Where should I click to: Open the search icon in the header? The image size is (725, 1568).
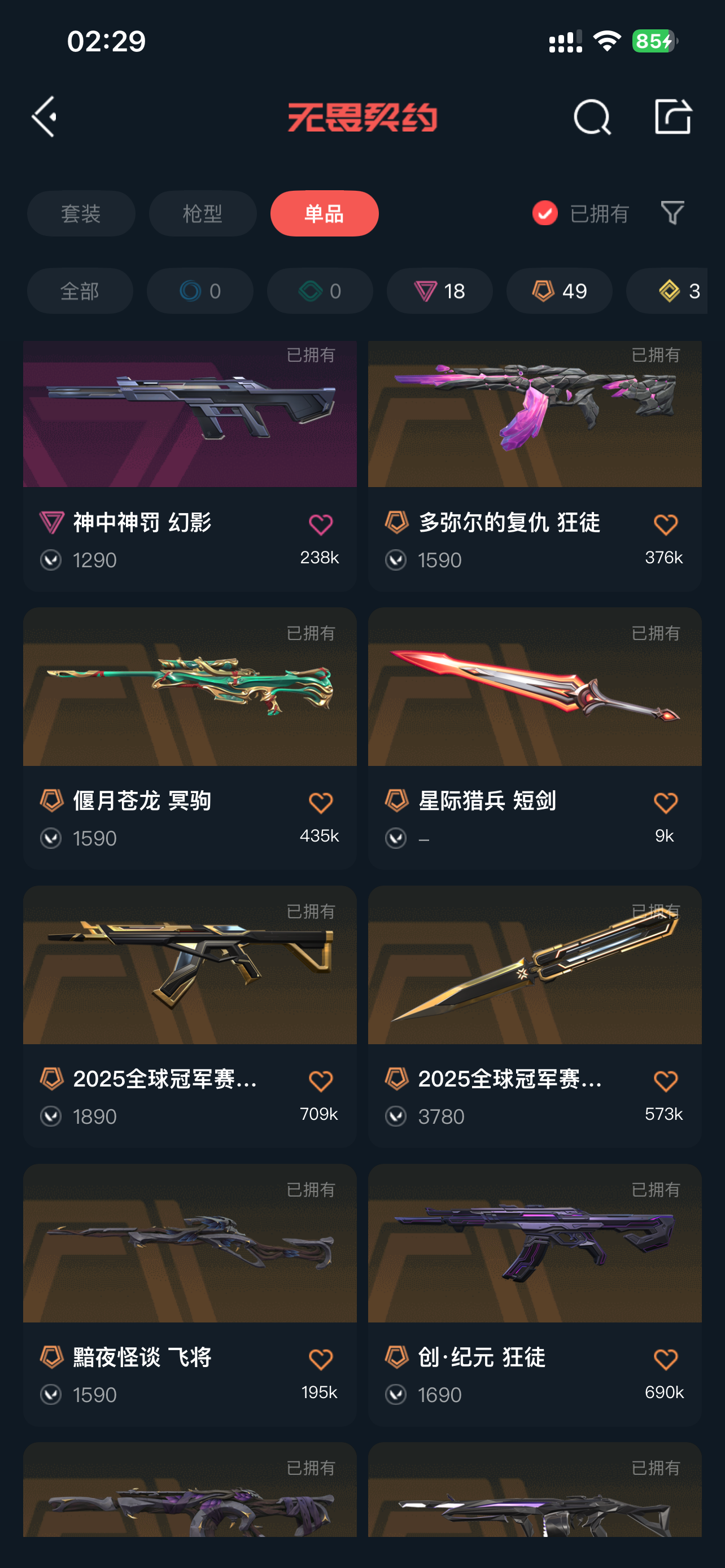(592, 116)
